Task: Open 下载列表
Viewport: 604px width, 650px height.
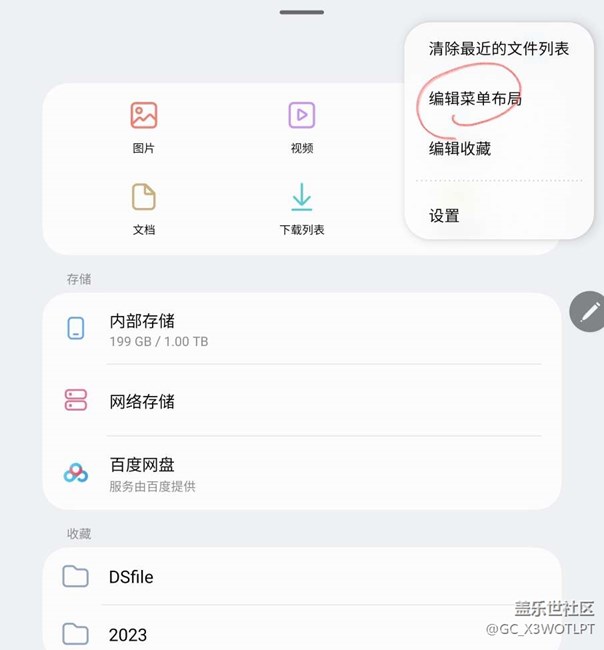Action: (302, 208)
